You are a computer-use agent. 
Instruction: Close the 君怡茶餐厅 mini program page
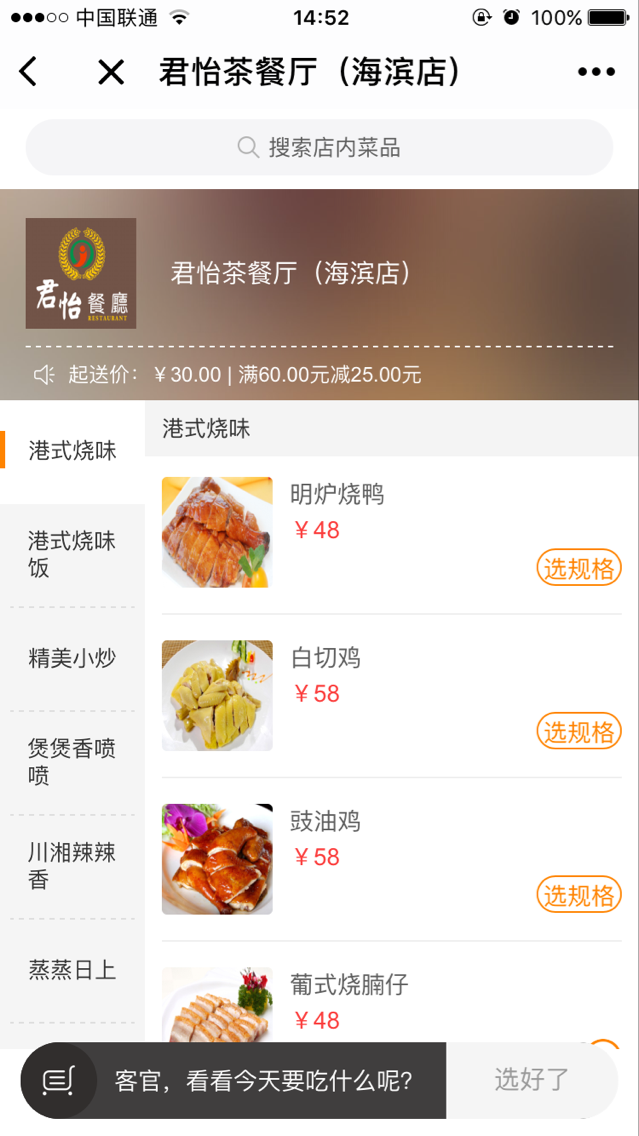[x=111, y=72]
